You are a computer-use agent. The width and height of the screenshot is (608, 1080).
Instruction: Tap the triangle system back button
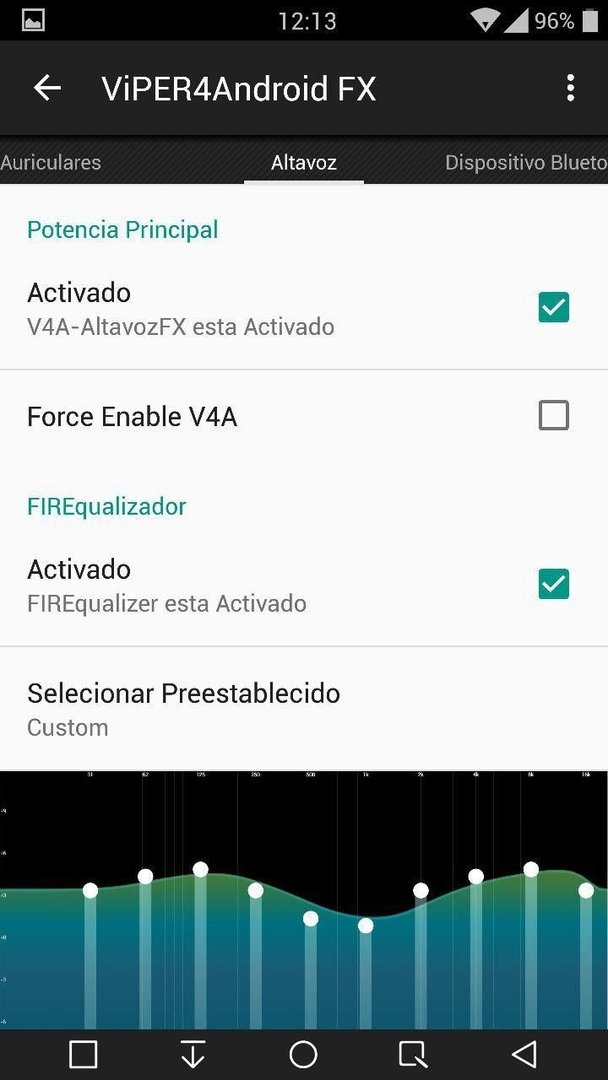pos(524,1055)
